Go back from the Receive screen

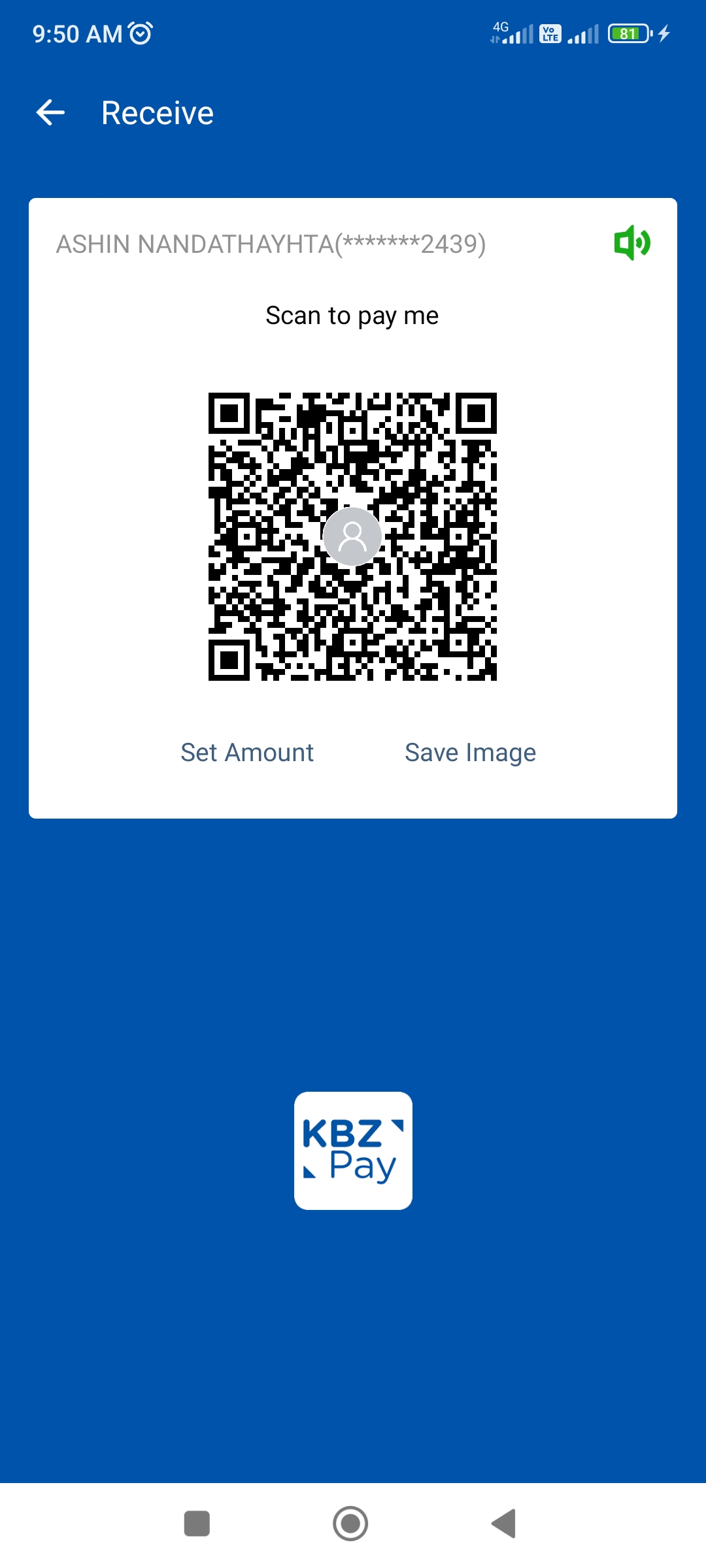tap(50, 113)
